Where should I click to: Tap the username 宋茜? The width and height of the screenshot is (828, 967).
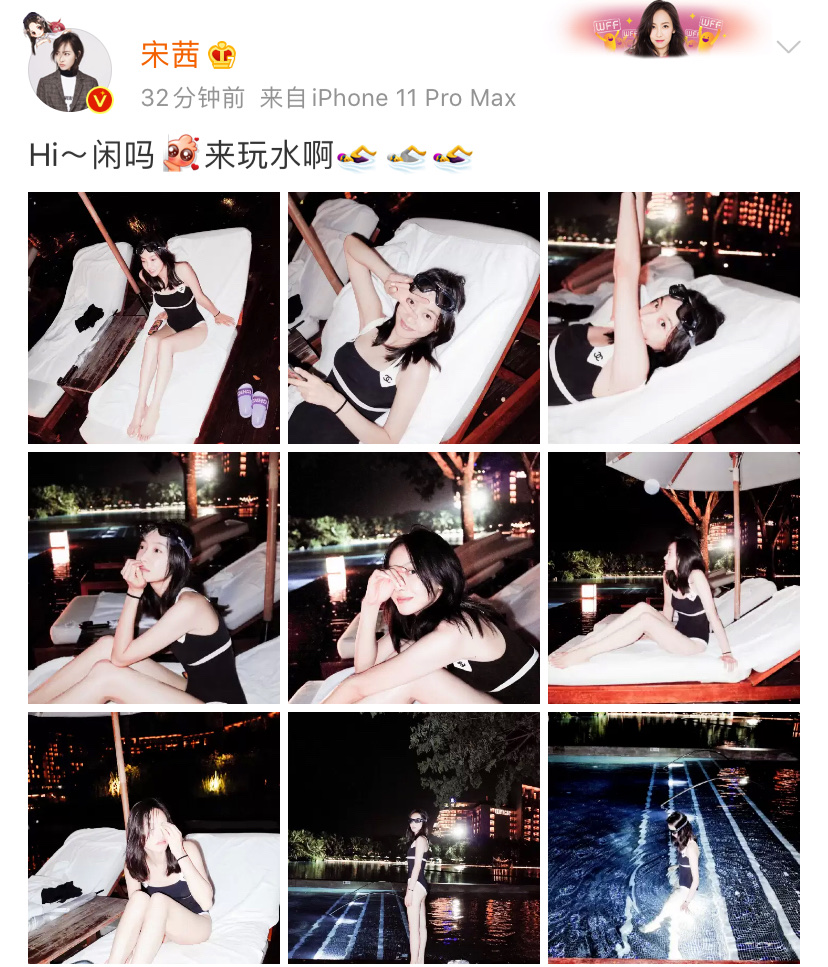(170, 55)
